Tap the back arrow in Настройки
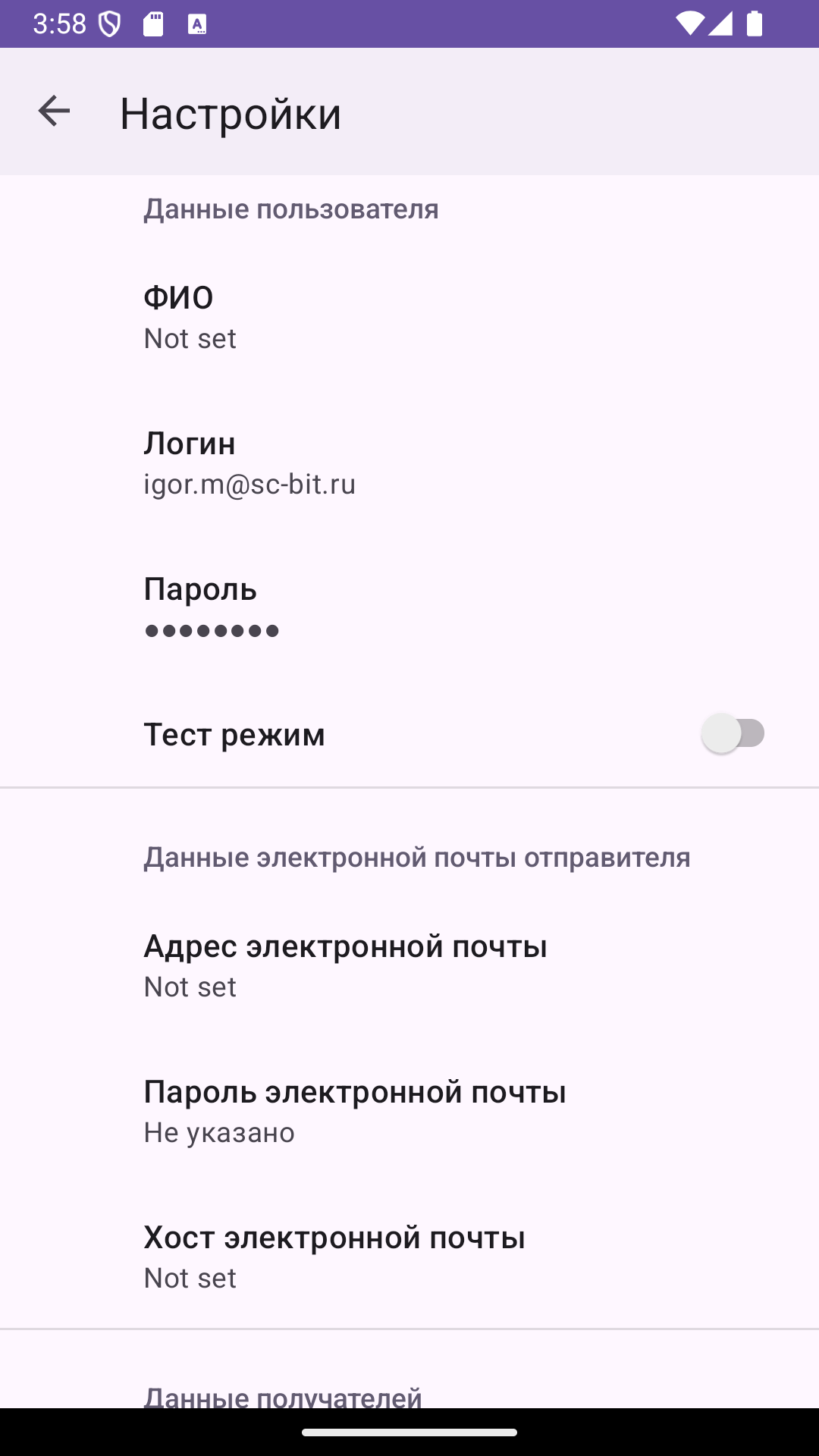The image size is (819, 1456). click(54, 112)
